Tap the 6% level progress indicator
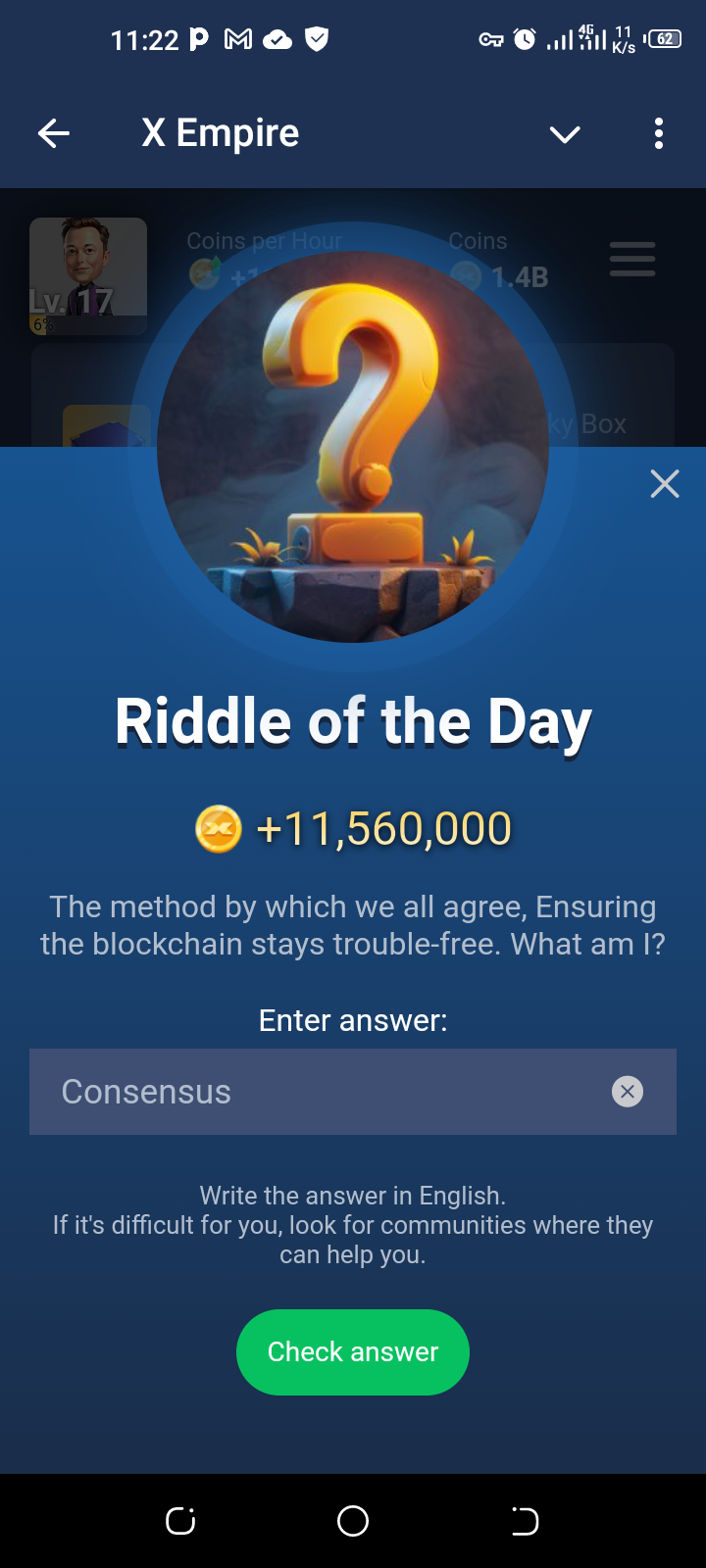The height and width of the screenshot is (1568, 706). pyautogui.click(x=41, y=324)
